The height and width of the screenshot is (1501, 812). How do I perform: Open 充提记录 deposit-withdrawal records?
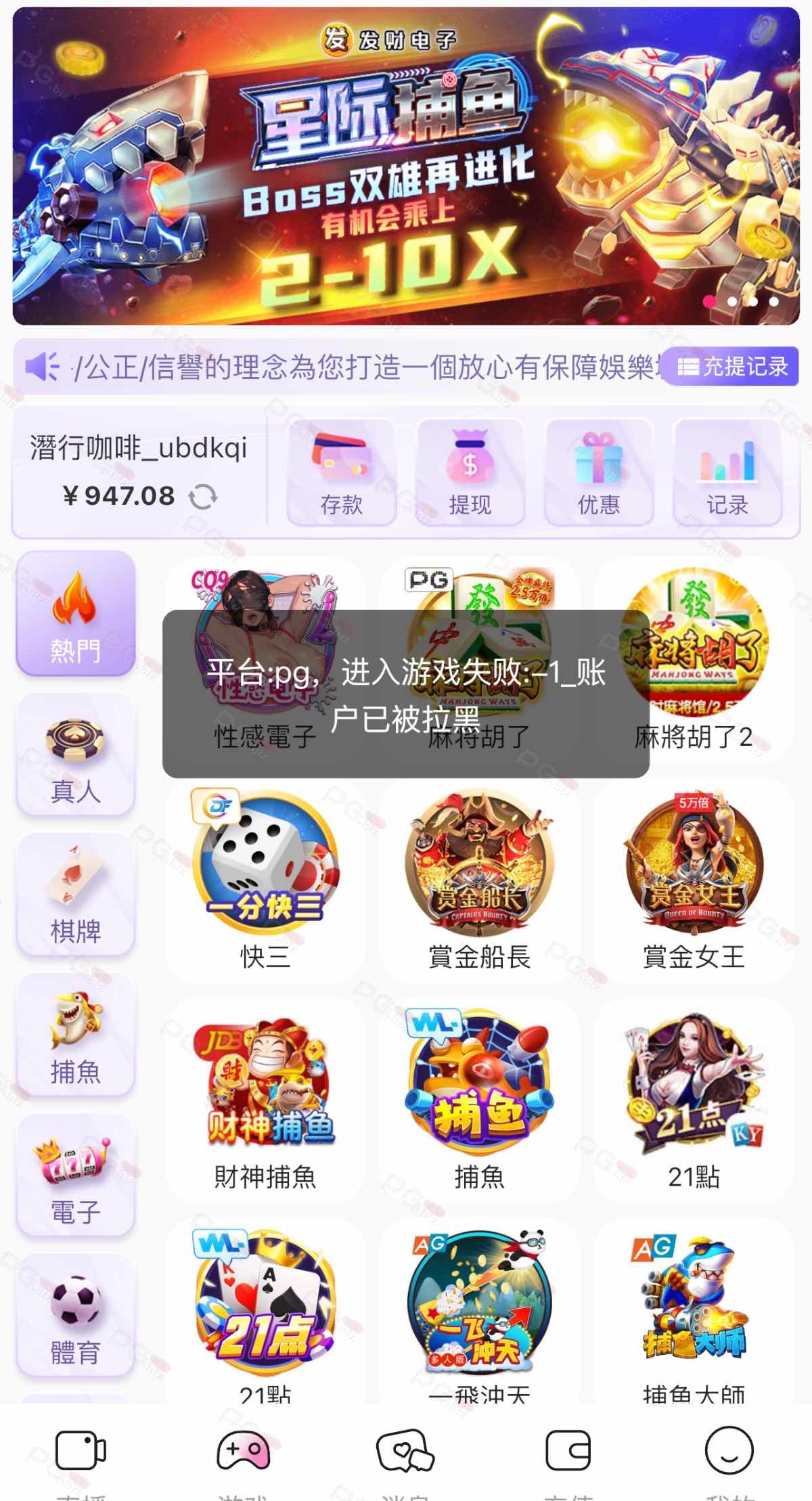pos(731,367)
